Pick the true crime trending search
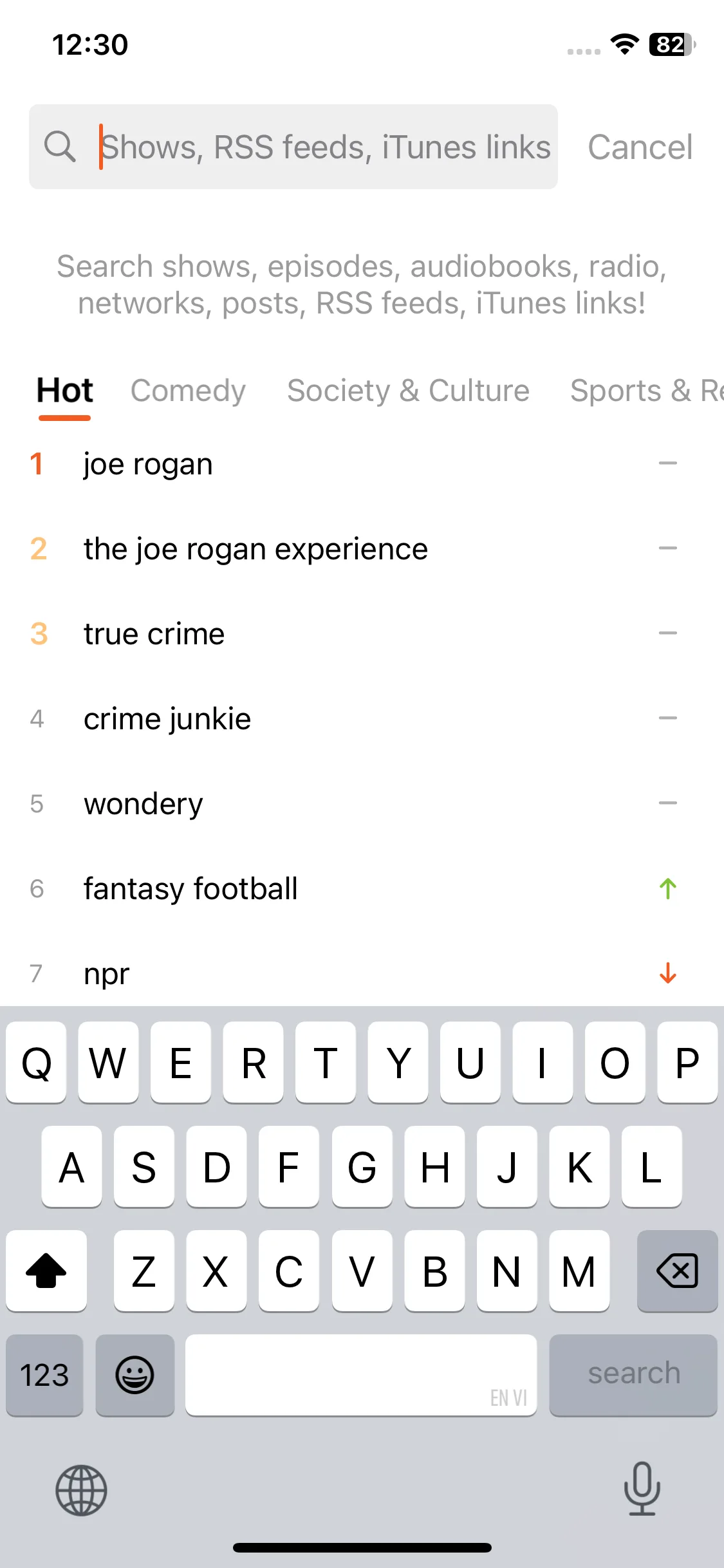Screen dimensions: 724x1568 click(x=154, y=634)
